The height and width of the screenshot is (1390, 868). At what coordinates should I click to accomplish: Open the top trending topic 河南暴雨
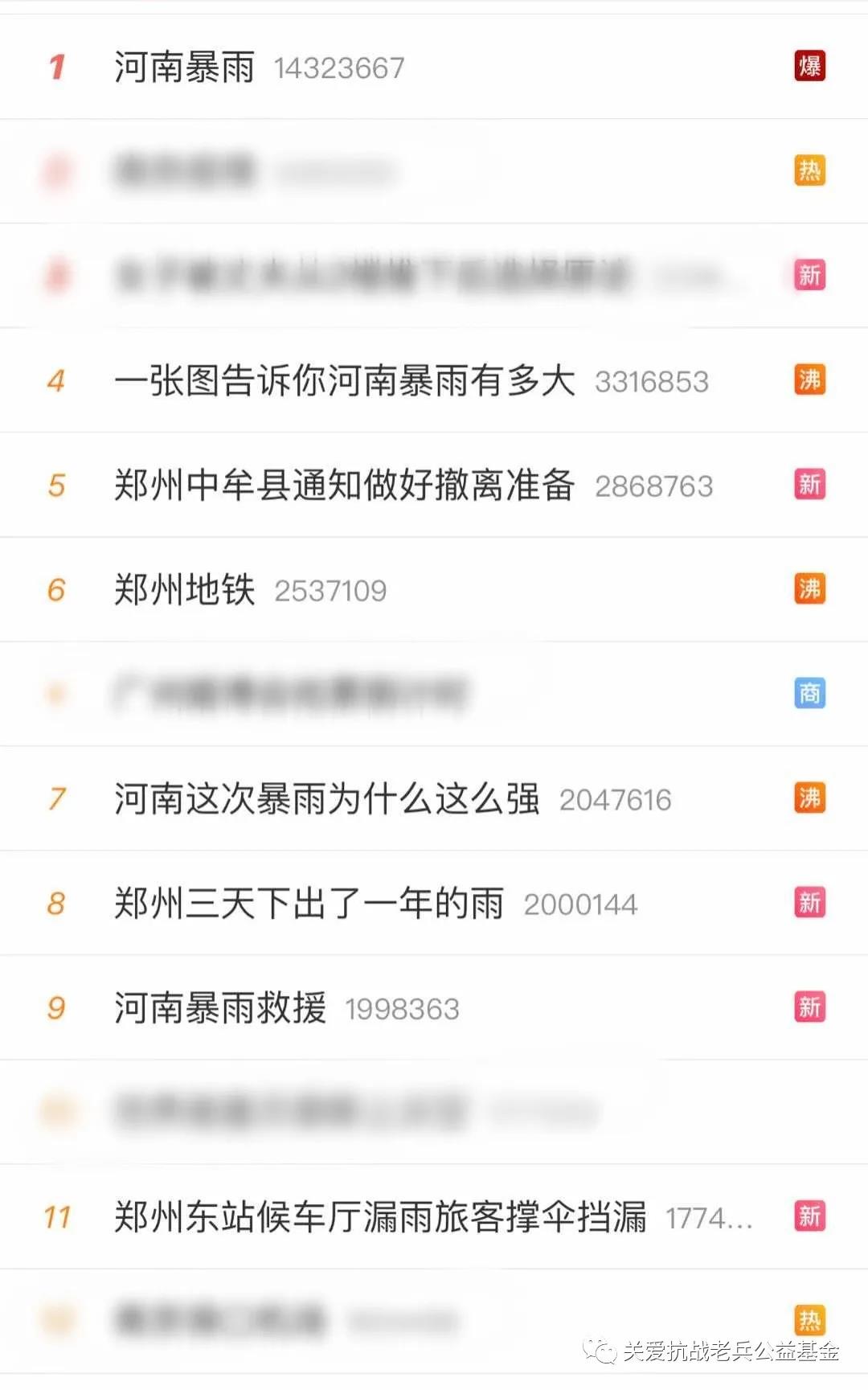[185, 67]
